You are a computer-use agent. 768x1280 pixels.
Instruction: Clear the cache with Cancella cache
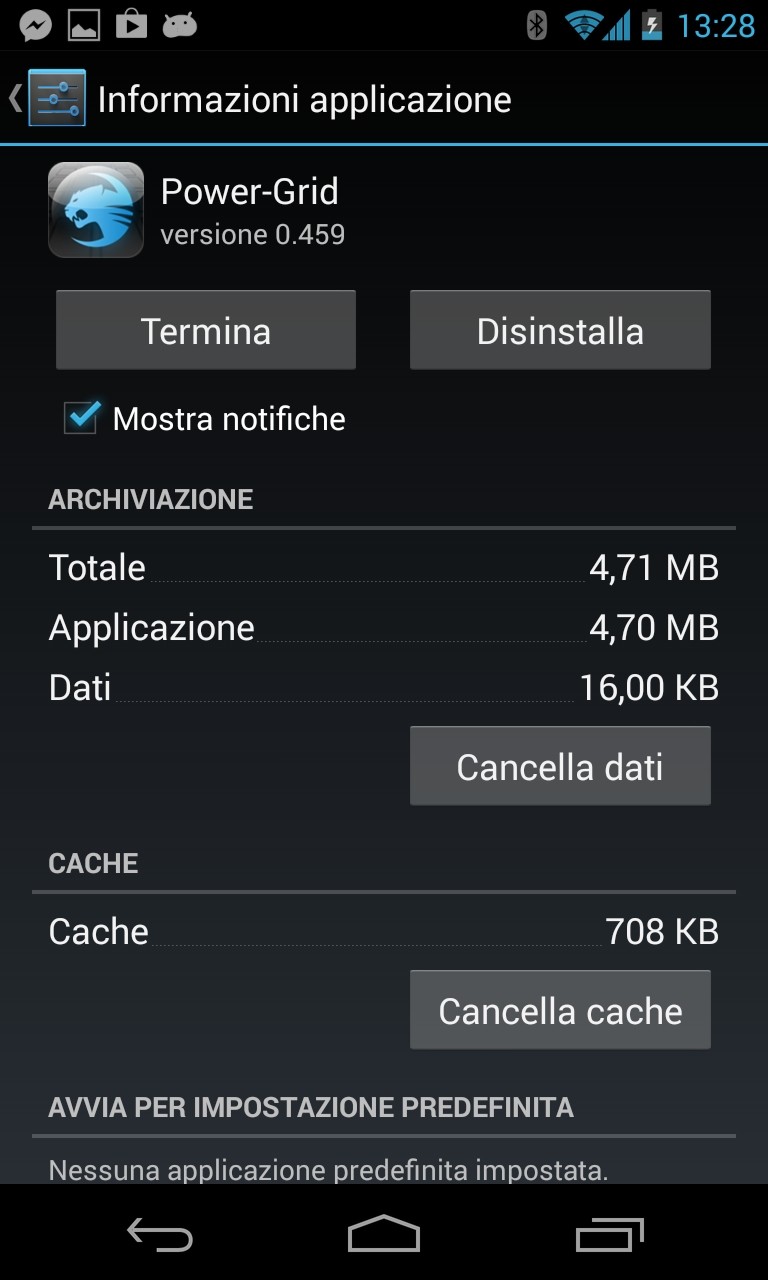click(560, 1011)
